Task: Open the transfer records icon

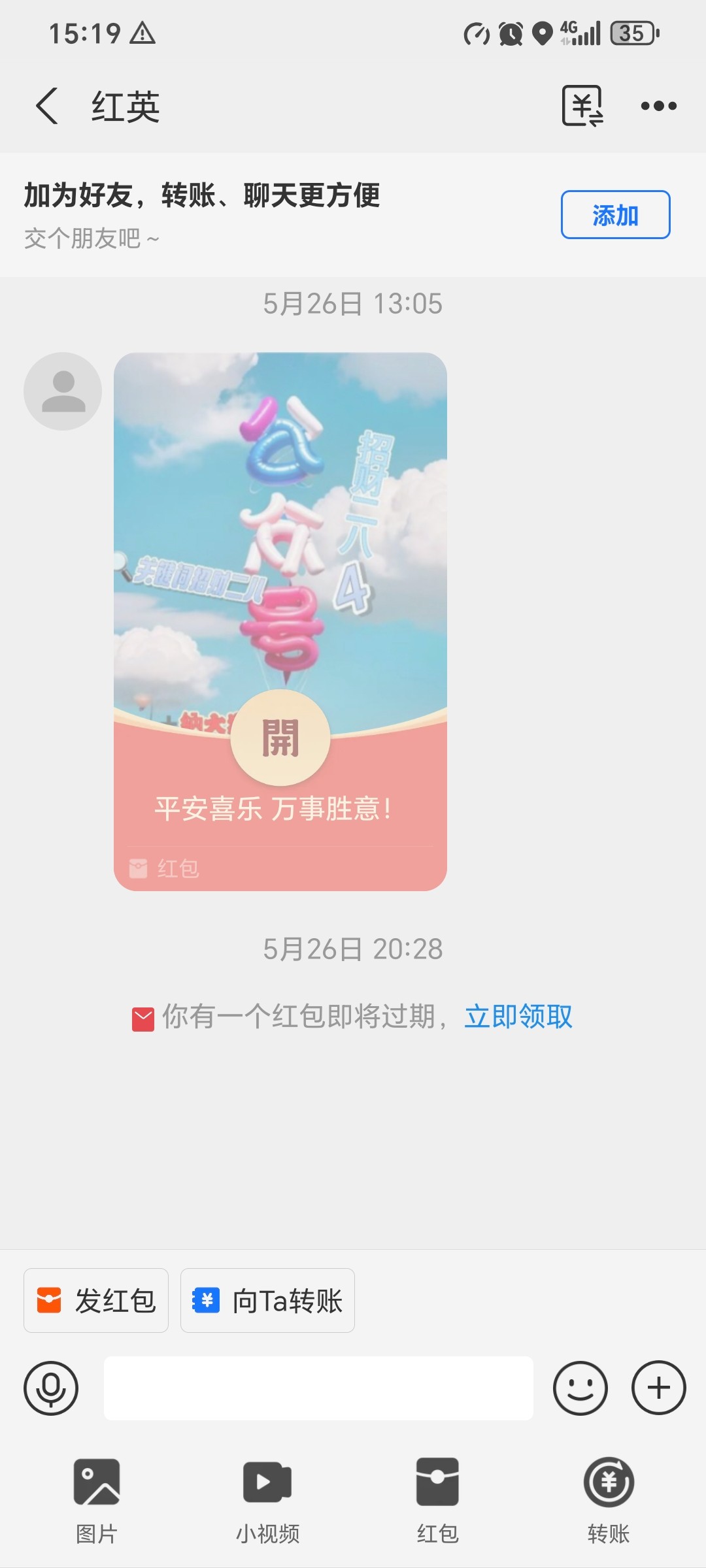Action: pyautogui.click(x=582, y=106)
